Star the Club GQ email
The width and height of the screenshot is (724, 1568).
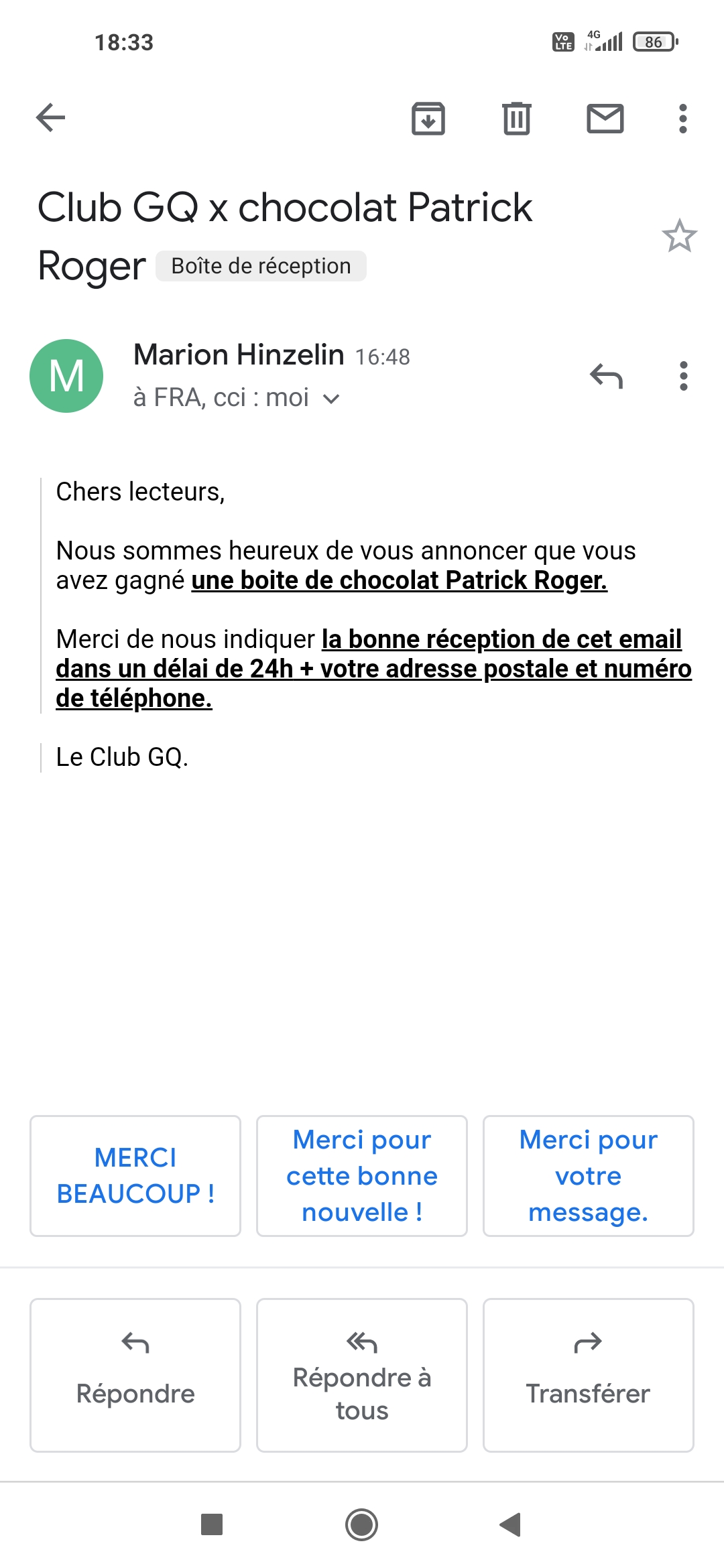point(680,236)
